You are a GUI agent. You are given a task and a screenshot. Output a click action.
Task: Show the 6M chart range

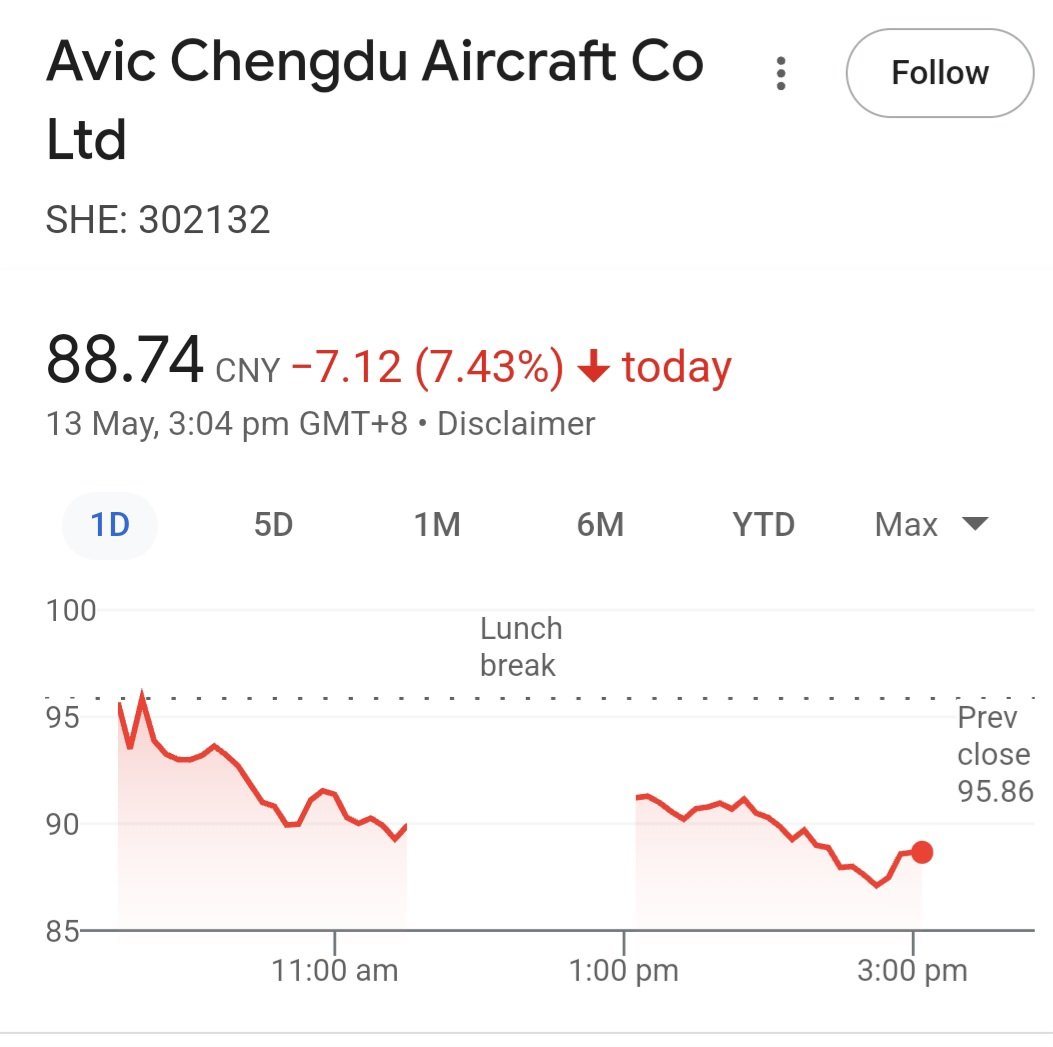pos(600,525)
